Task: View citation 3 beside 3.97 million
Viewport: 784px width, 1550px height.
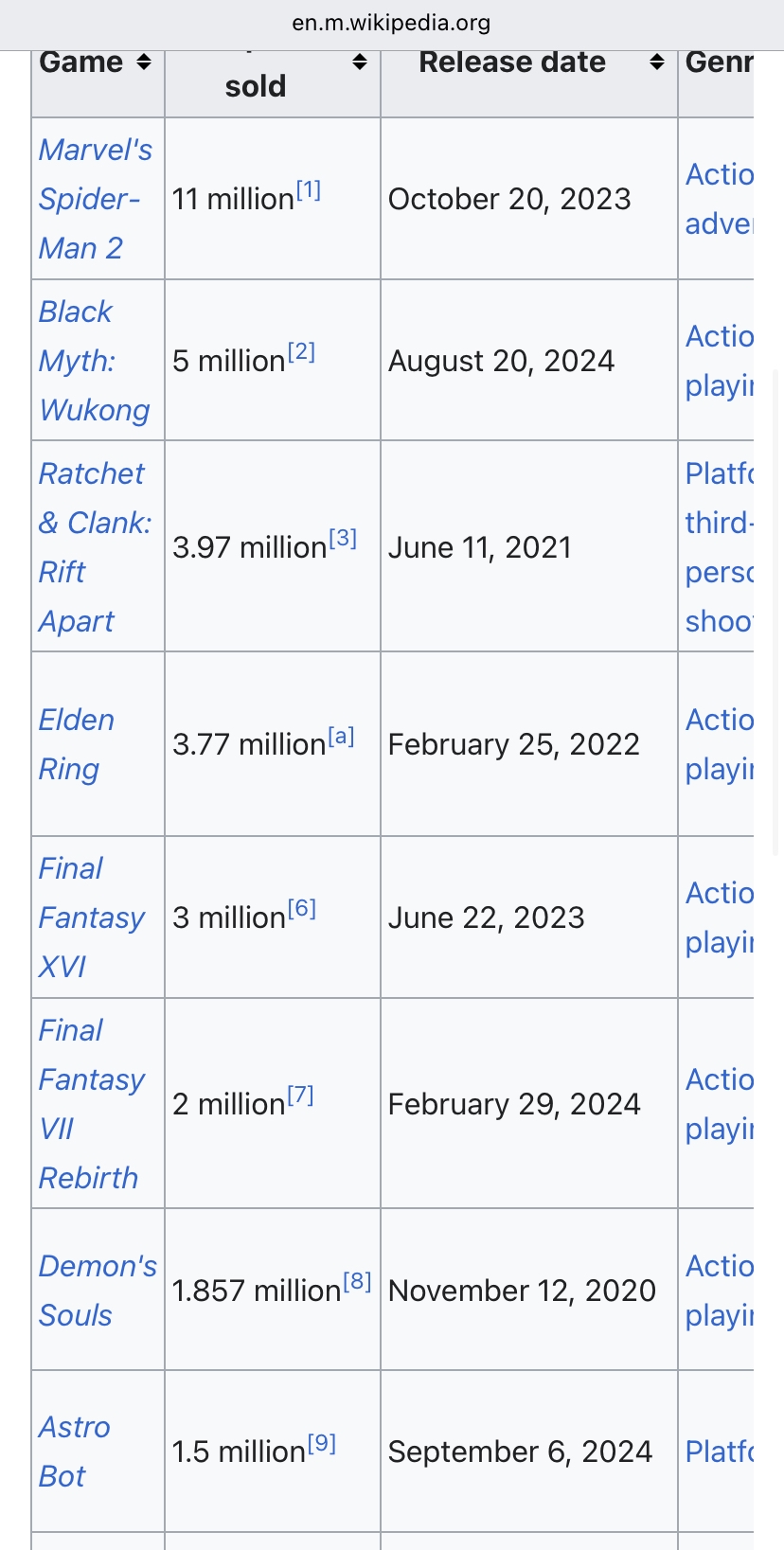Action: (x=343, y=539)
